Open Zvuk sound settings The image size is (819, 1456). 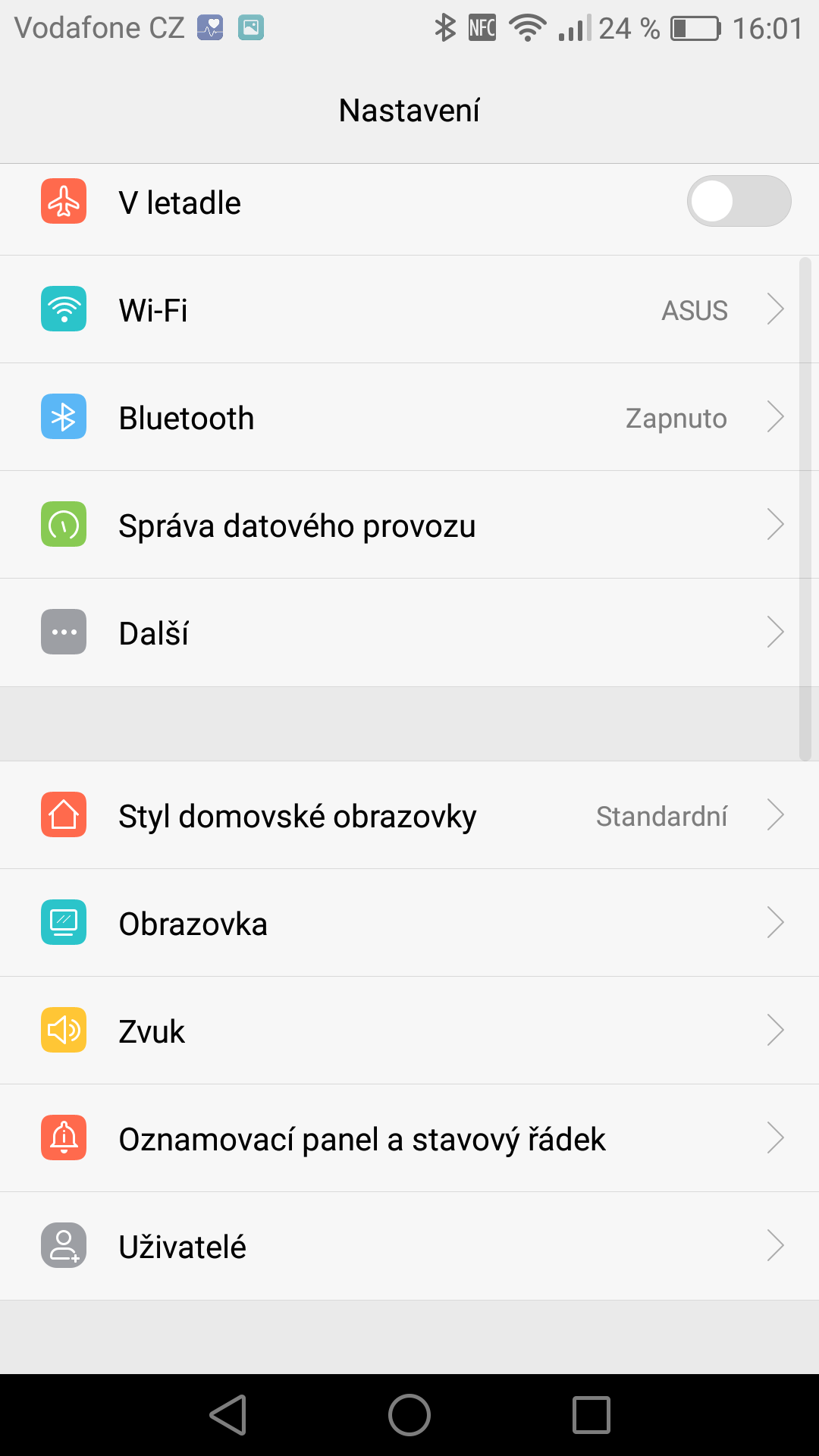click(x=409, y=1031)
